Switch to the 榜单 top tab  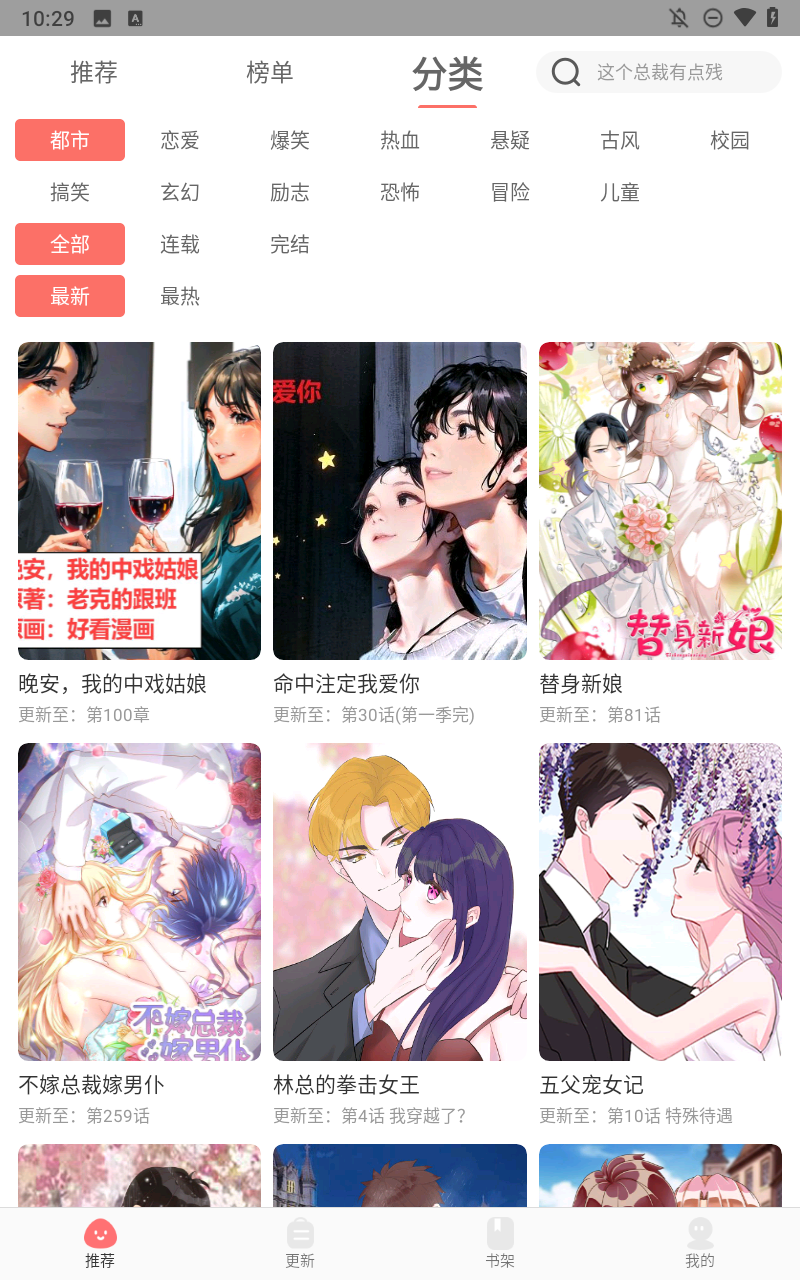click(x=270, y=72)
